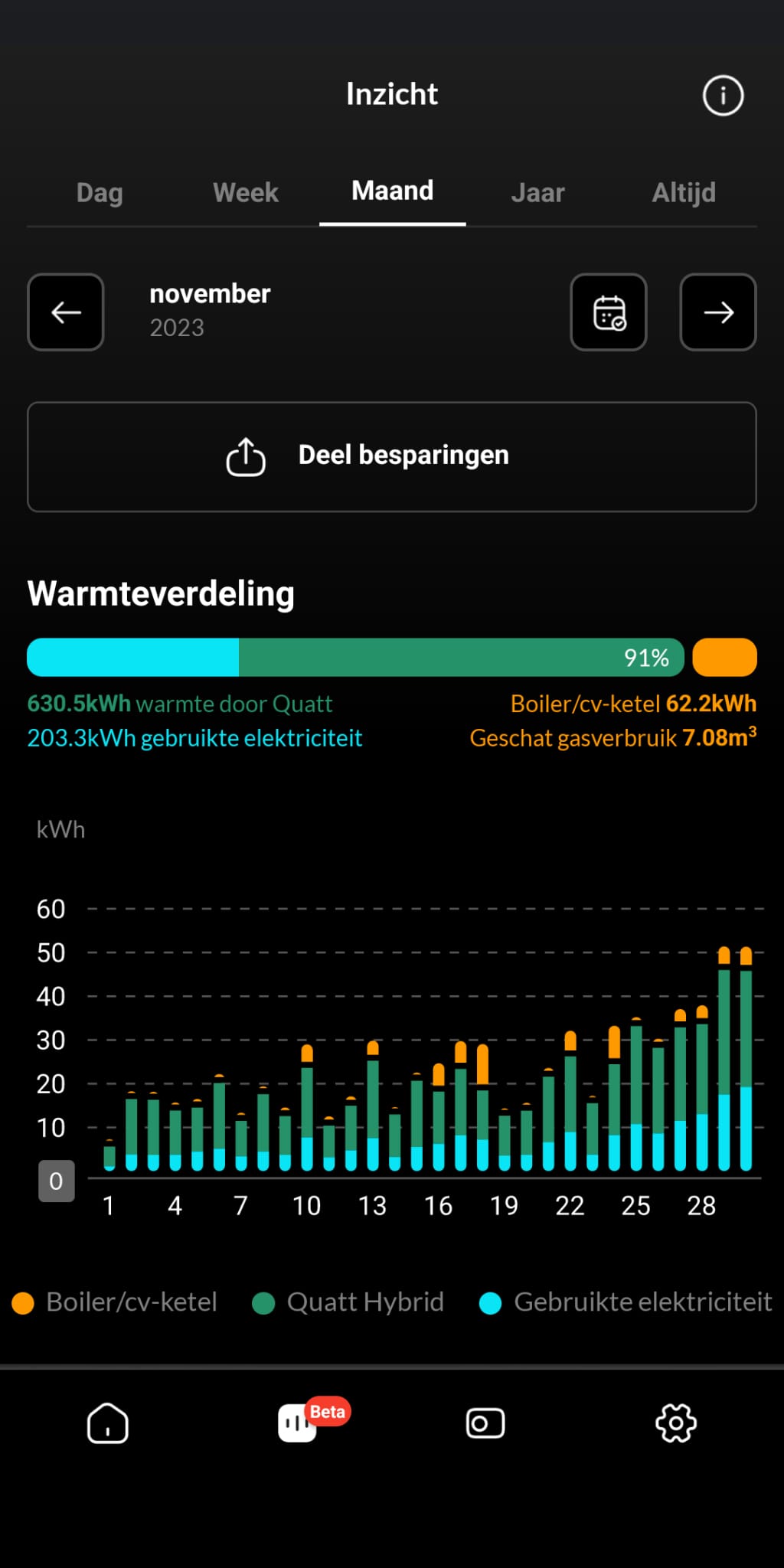Switch to the Week tab
The image size is (784, 1568).
[246, 192]
